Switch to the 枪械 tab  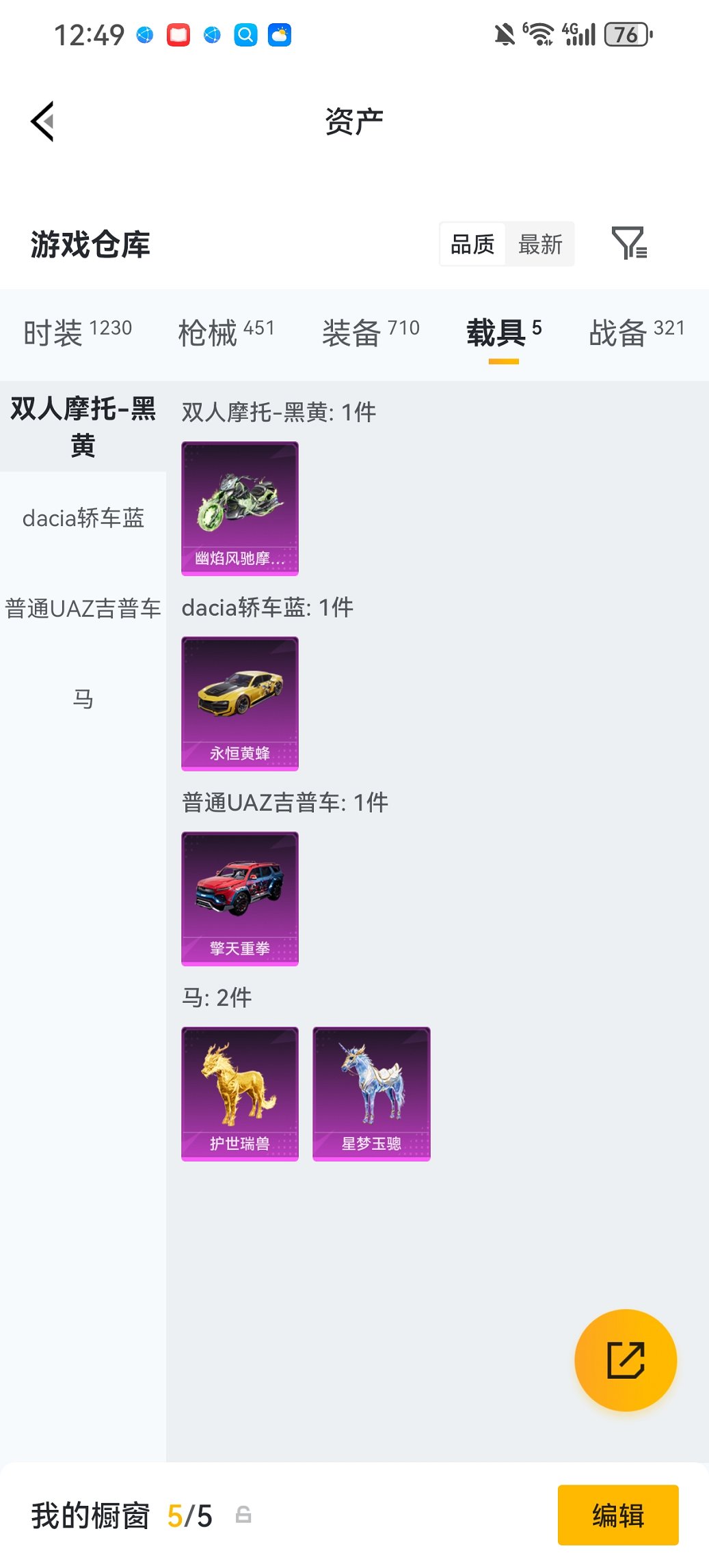(x=226, y=333)
